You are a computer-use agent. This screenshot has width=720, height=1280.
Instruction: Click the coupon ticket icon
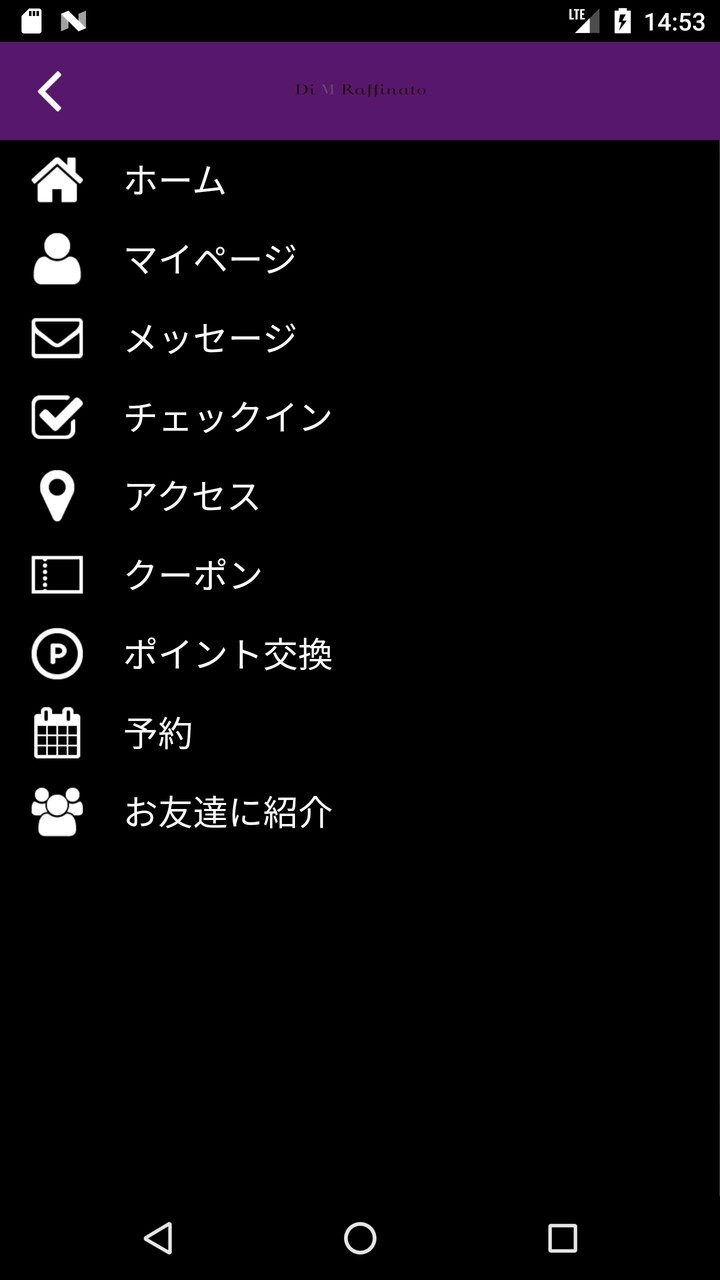click(x=57, y=576)
